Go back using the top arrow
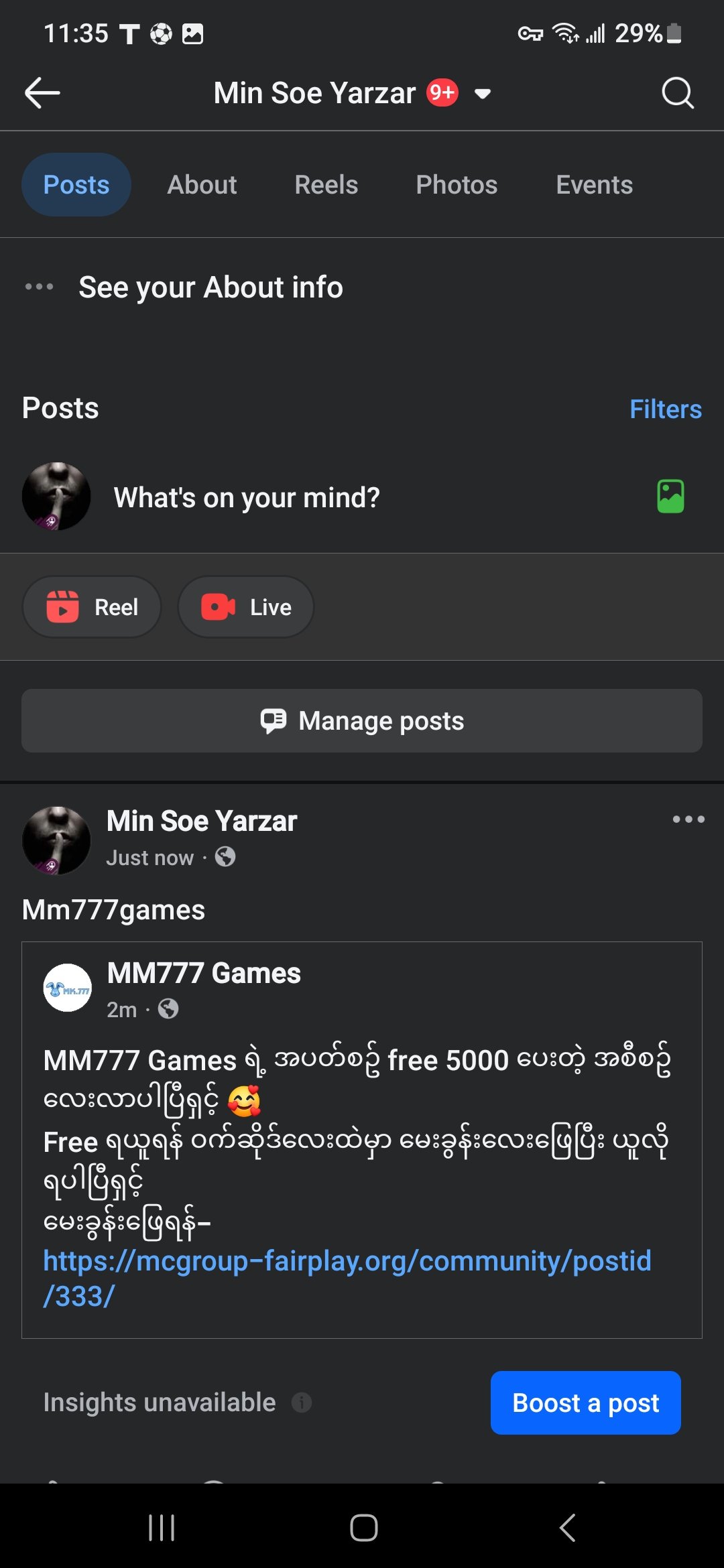This screenshot has height=1568, width=724. pyautogui.click(x=42, y=92)
